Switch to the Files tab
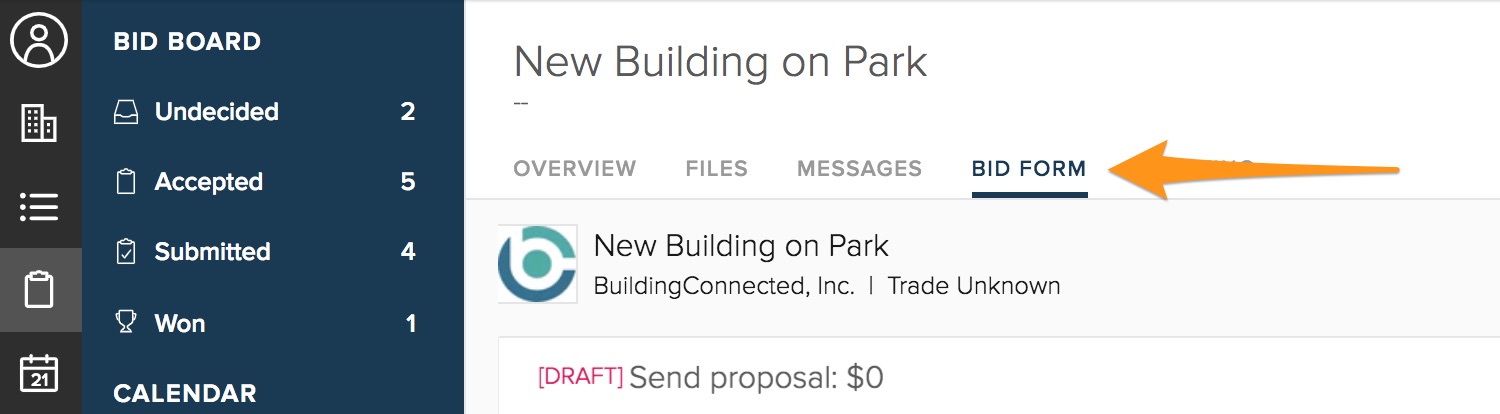This screenshot has width=1500, height=414. point(716,169)
